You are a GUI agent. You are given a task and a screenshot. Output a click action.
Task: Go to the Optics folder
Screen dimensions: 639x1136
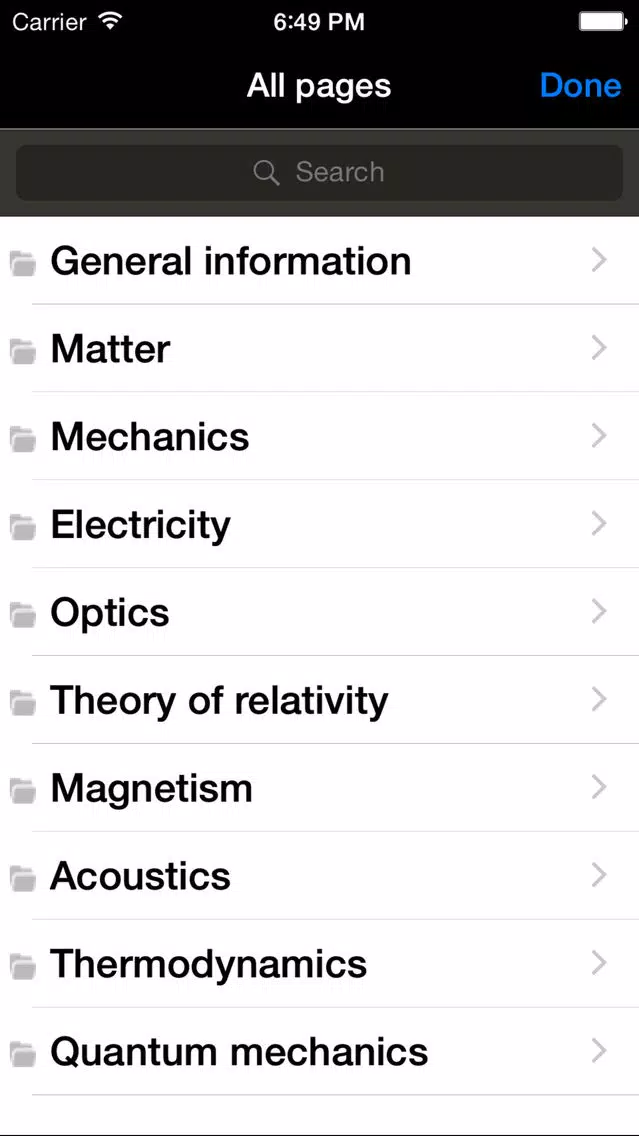pyautogui.click(x=320, y=612)
